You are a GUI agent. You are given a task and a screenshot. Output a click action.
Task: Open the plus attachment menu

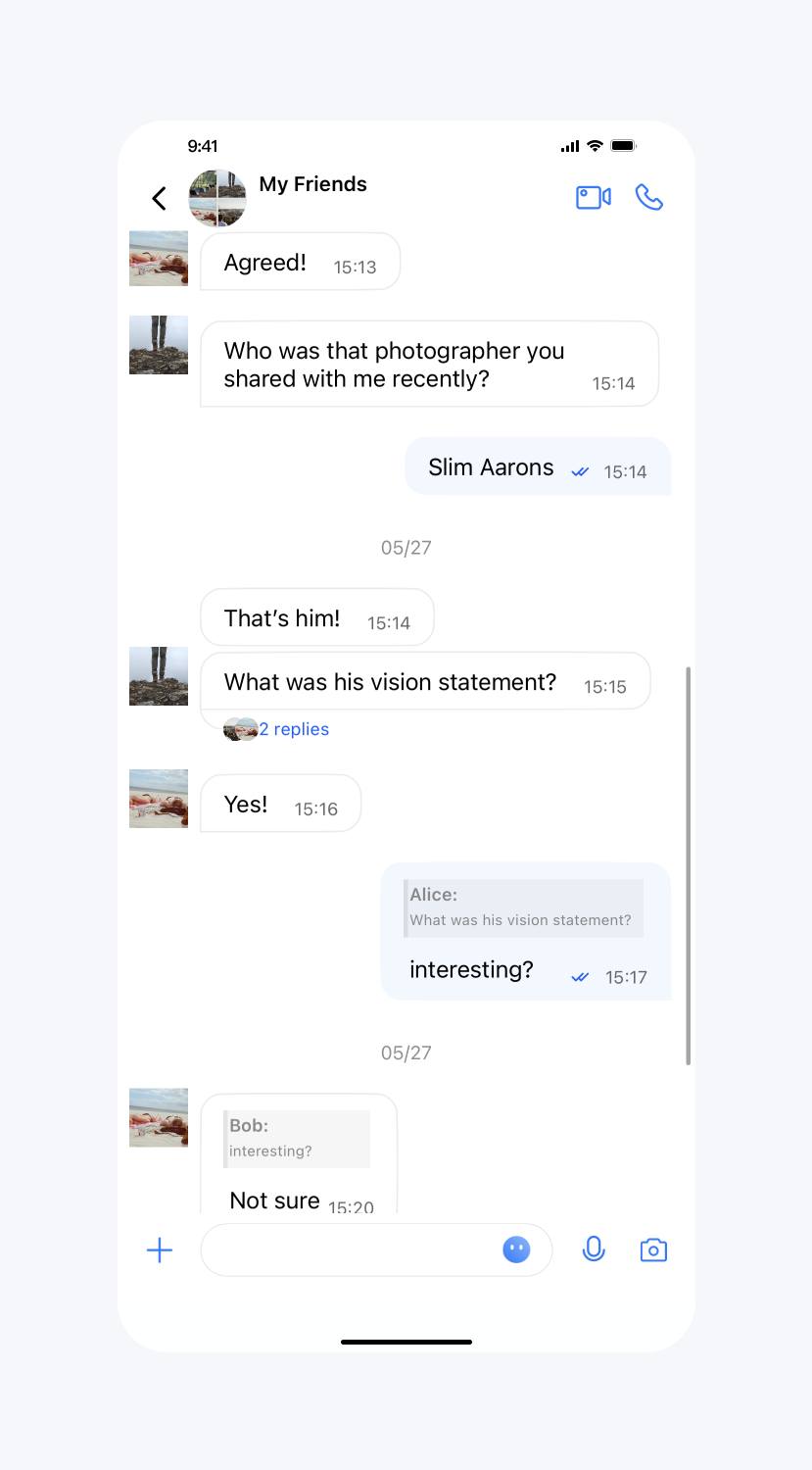click(160, 1249)
